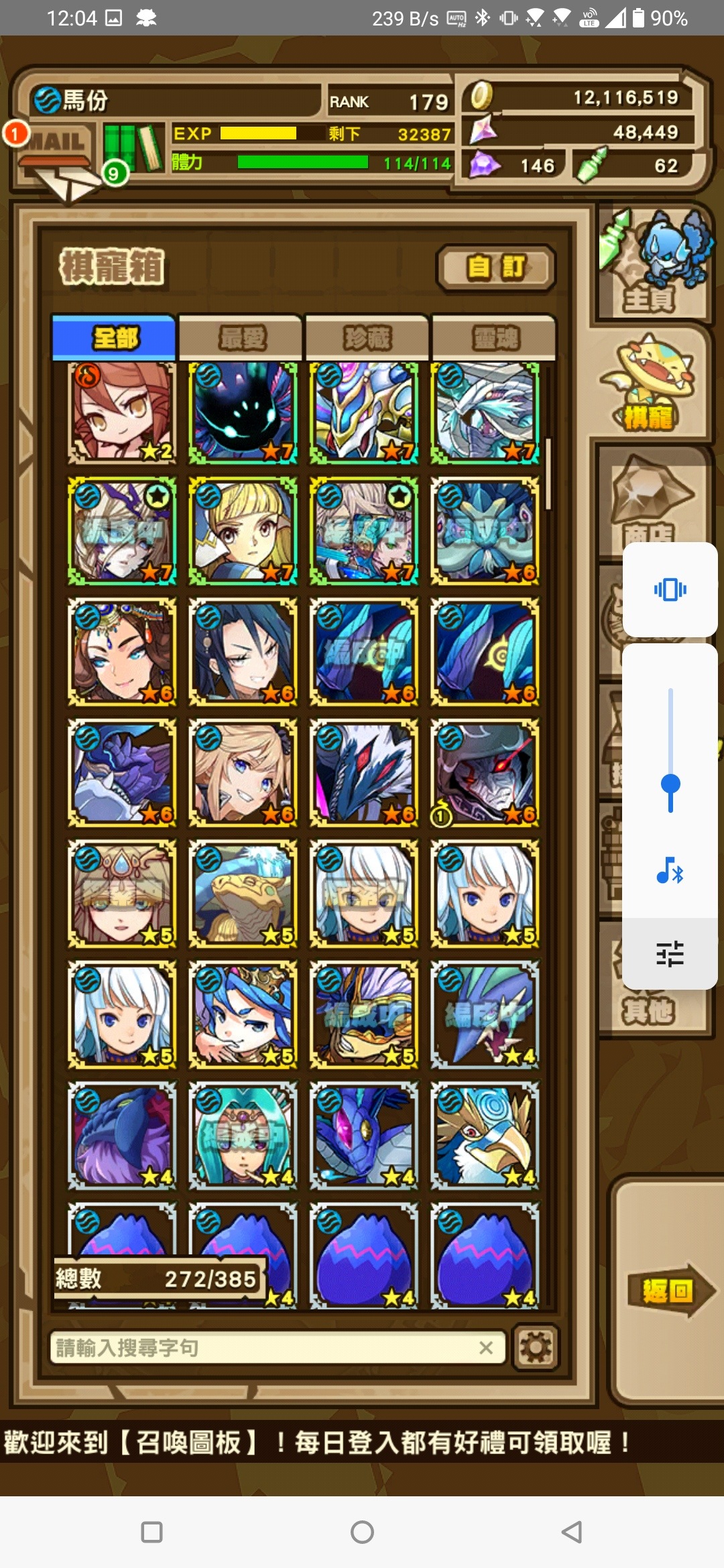
Task: Adjust the media volume slider
Action: point(670,784)
